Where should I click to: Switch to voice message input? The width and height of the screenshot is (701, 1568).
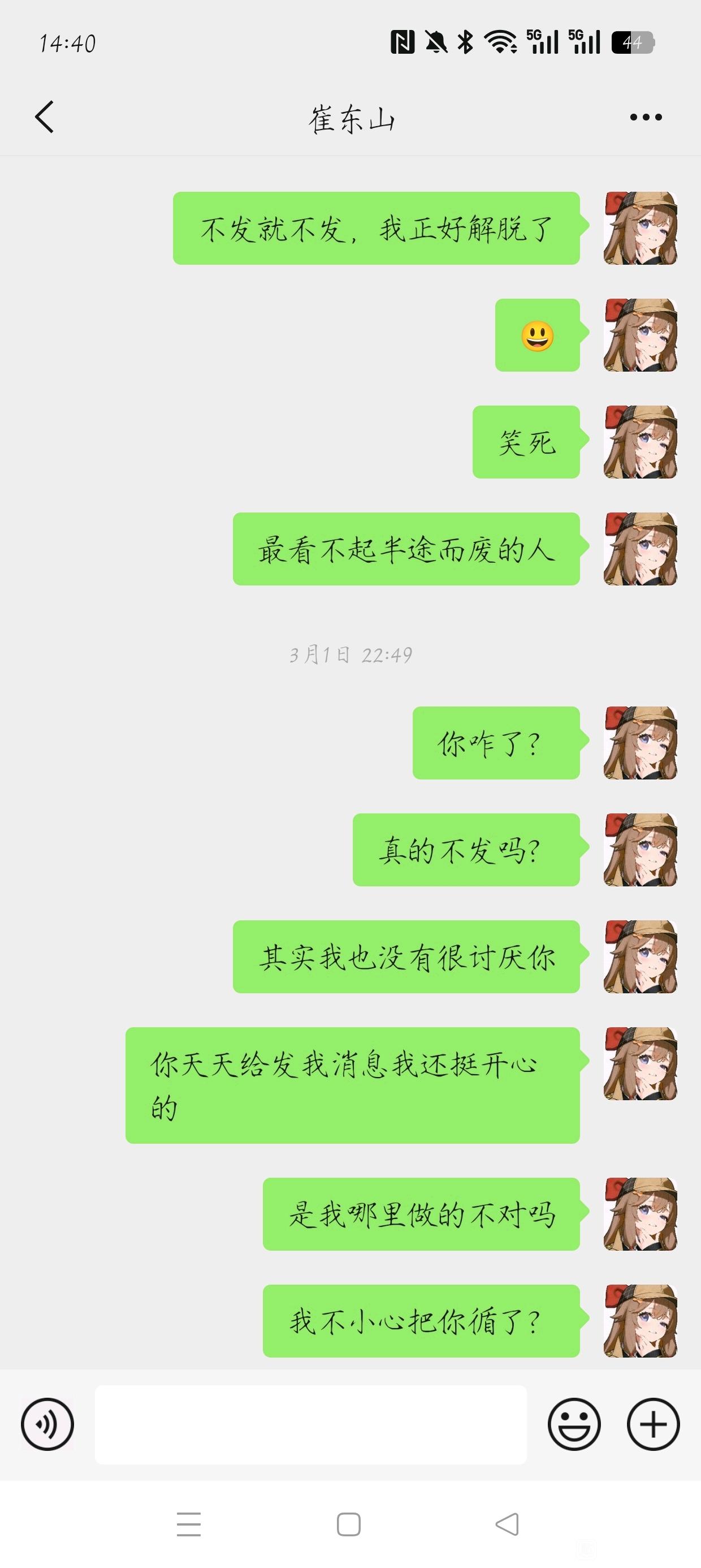pyautogui.click(x=47, y=1424)
